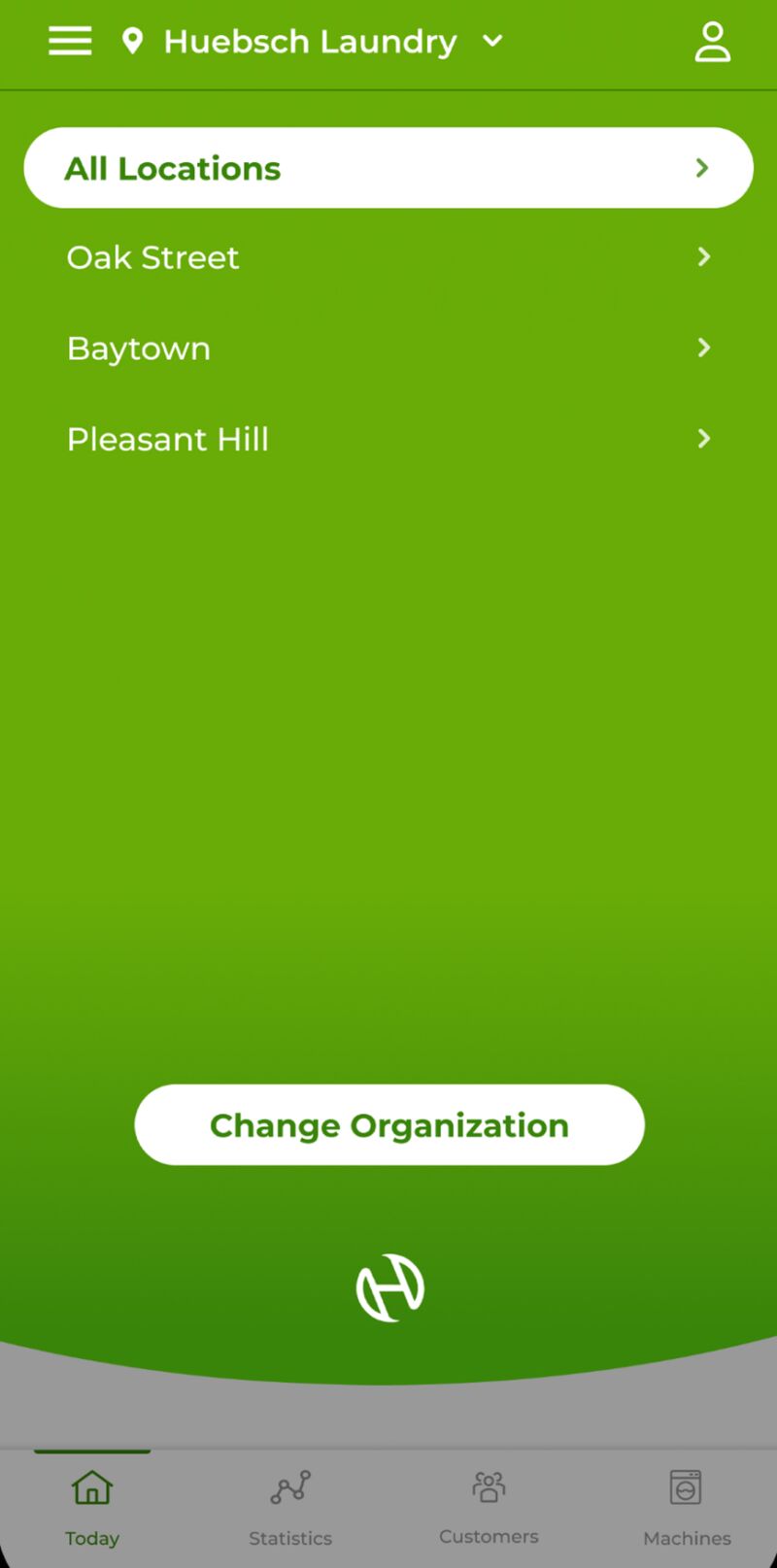The width and height of the screenshot is (777, 1568).
Task: Go to the Today tab
Action: pyautogui.click(x=92, y=1507)
